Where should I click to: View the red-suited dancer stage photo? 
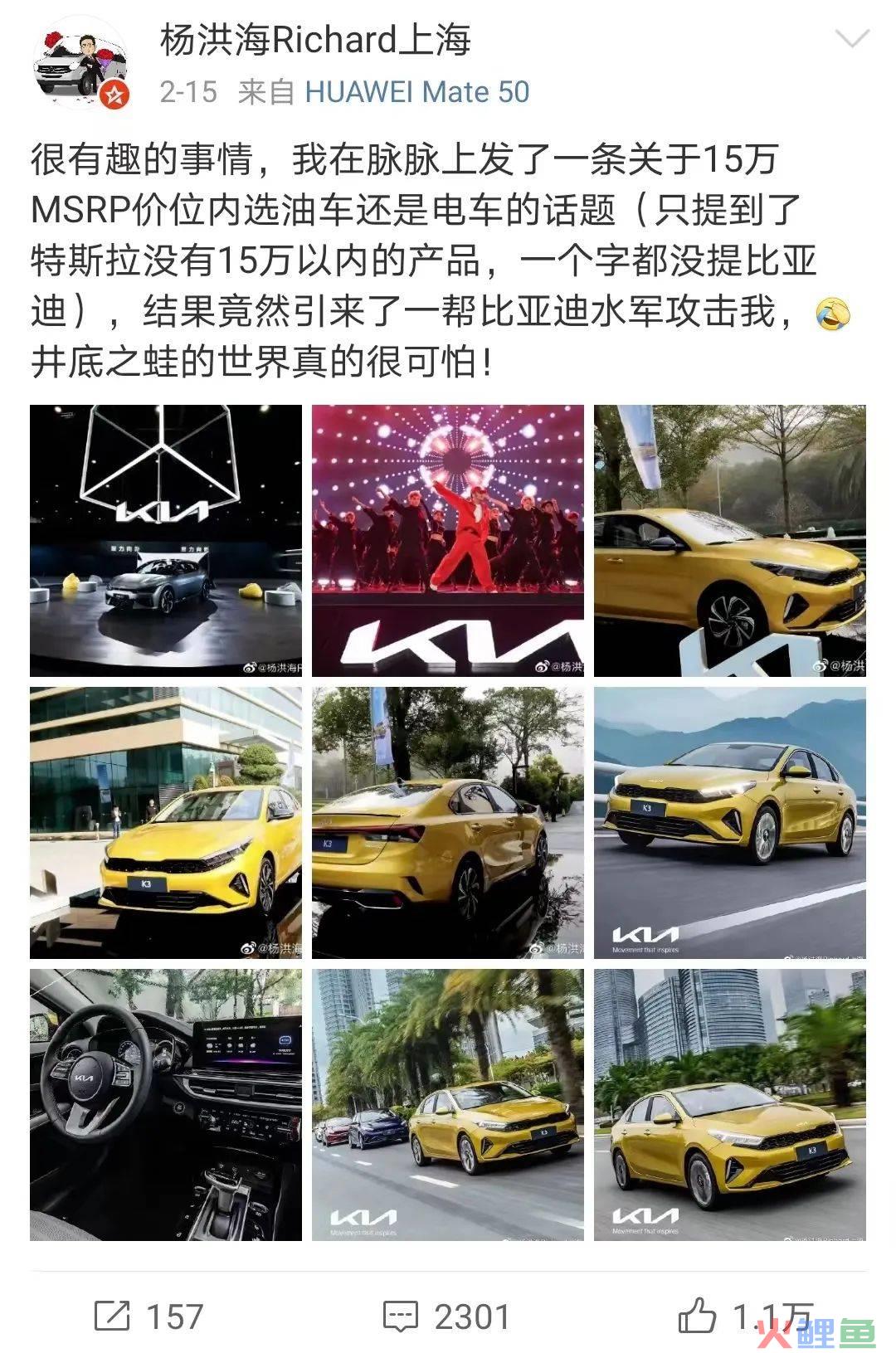(x=448, y=541)
